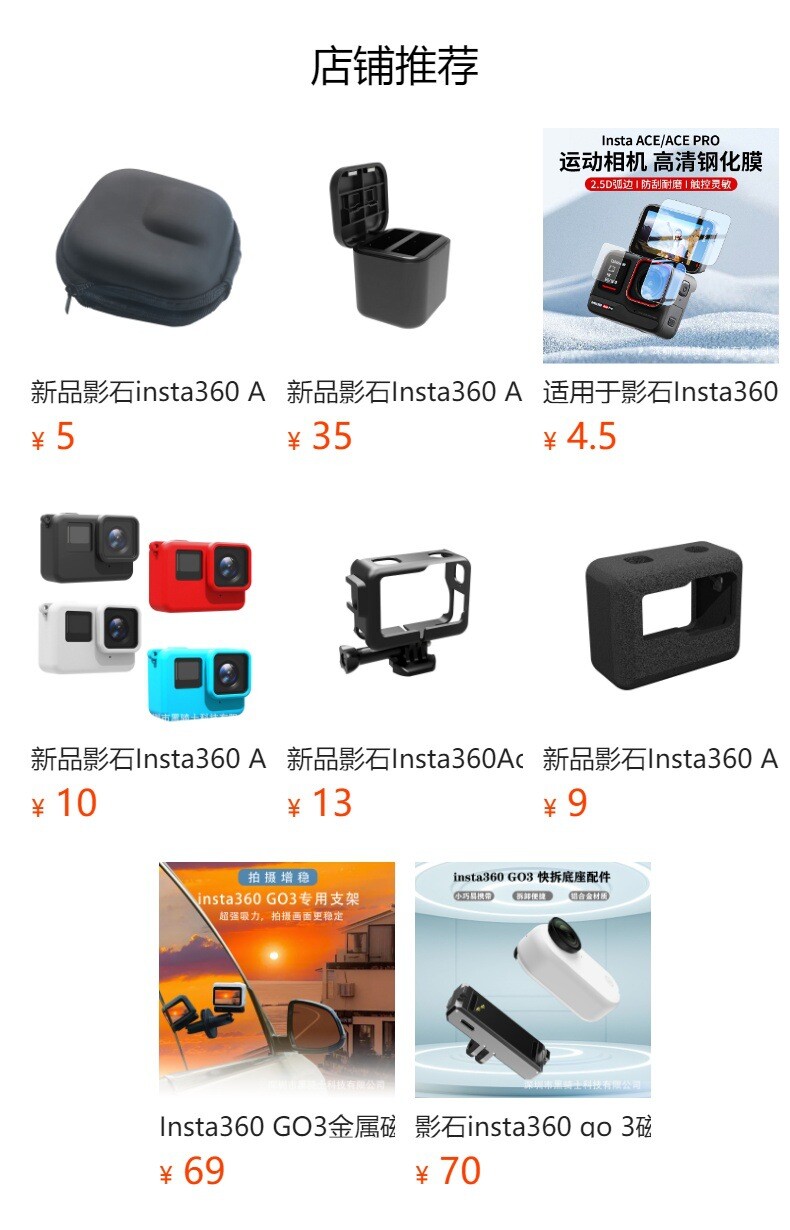
Task: View the ¥69 Insta360 GO3 metal mount product
Action: coord(276,980)
